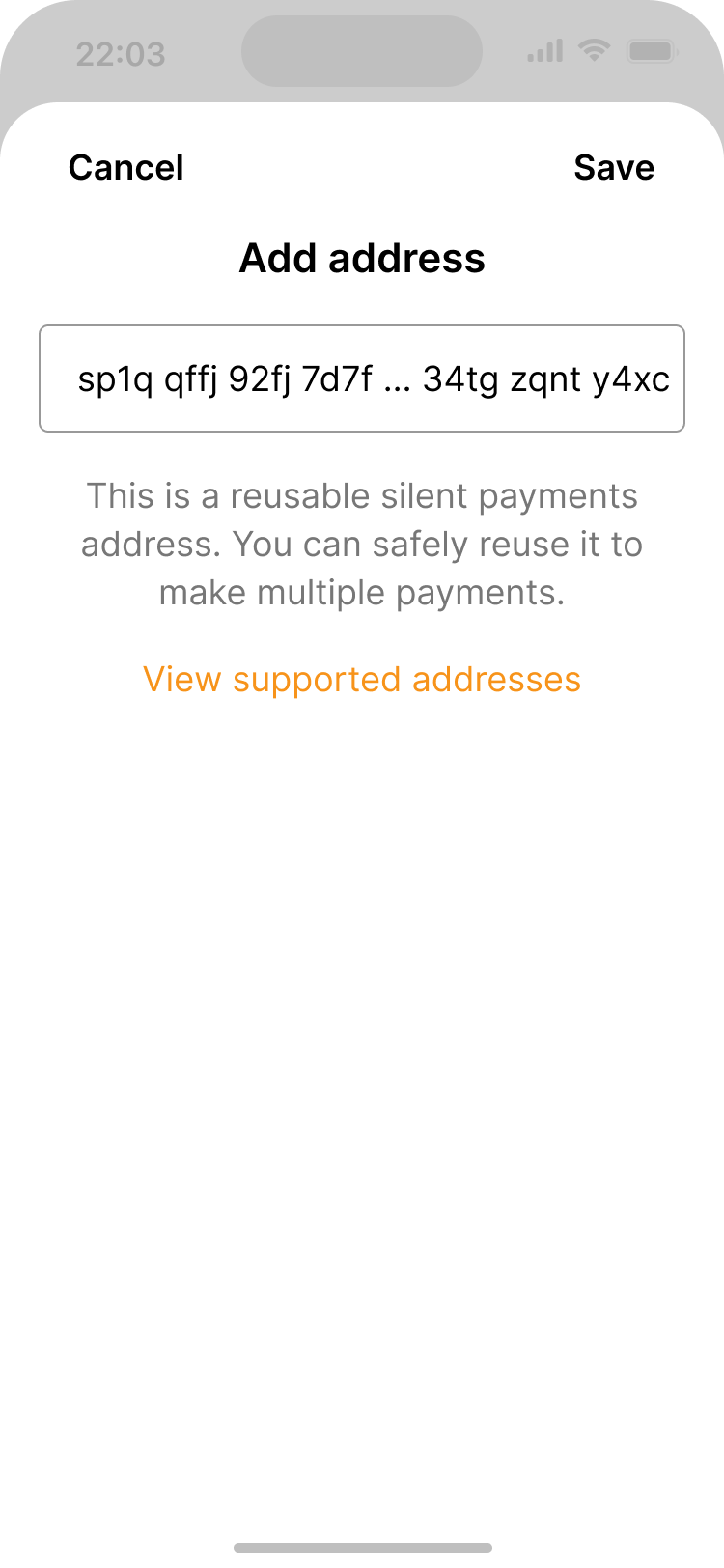Viewport: 724px width, 1568px height.
Task: Save the new address
Action: 614,168
